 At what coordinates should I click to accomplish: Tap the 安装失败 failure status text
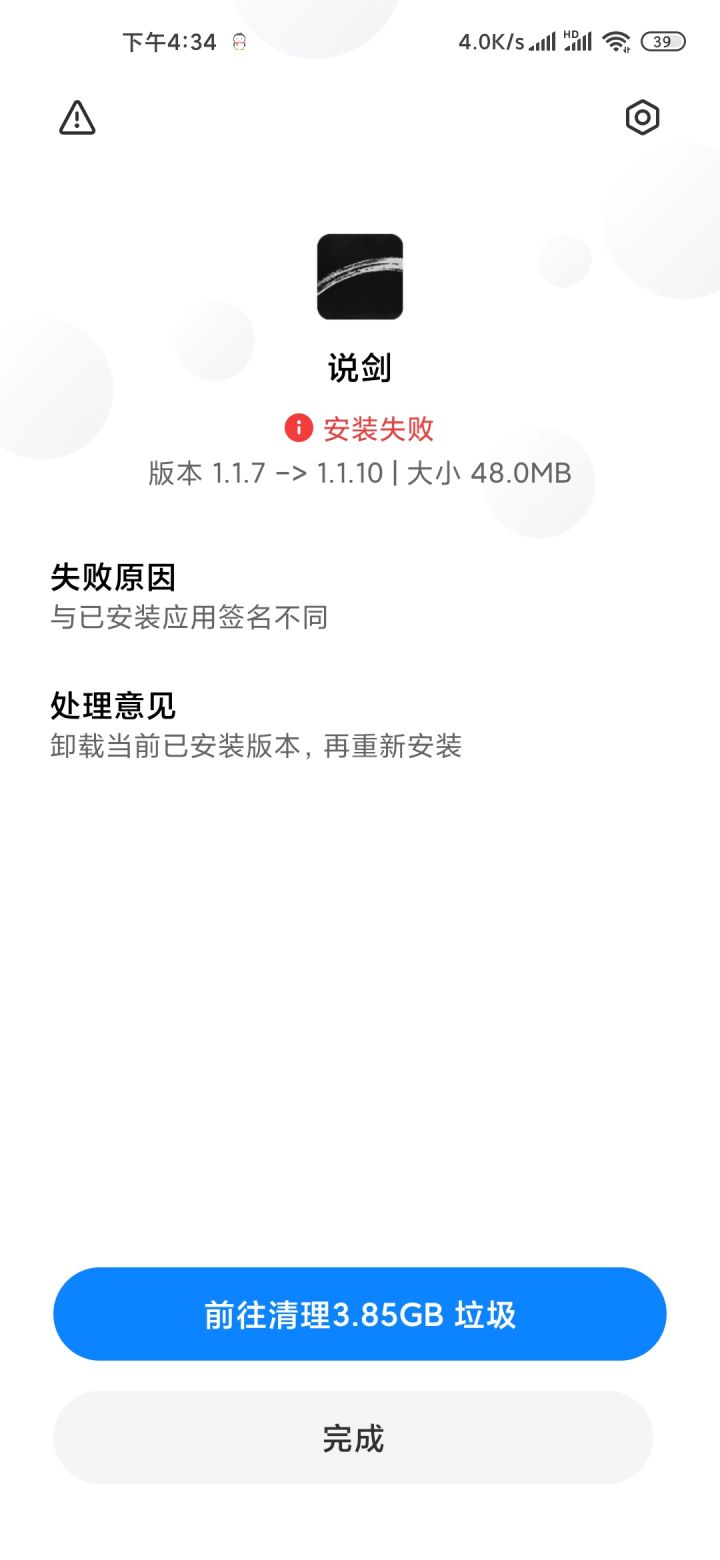(378, 429)
